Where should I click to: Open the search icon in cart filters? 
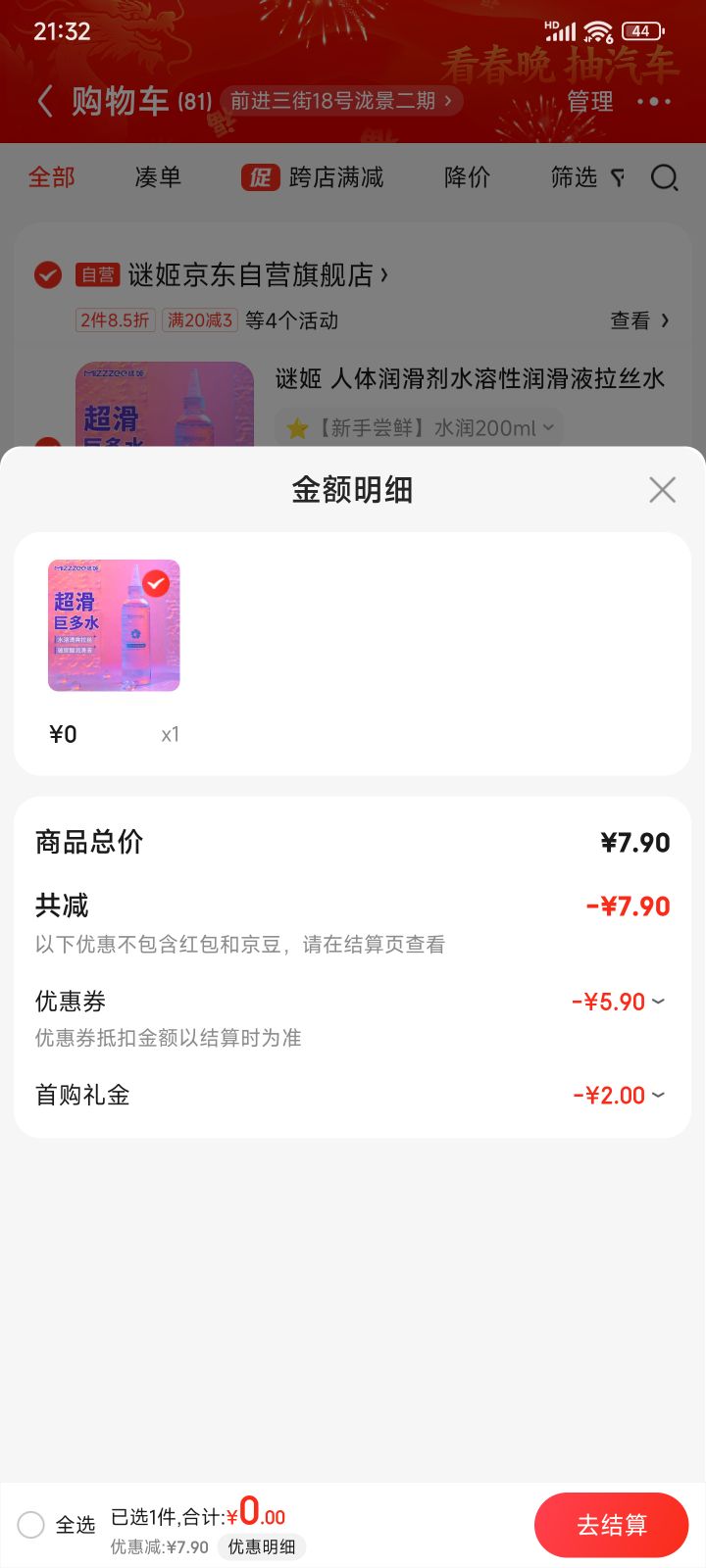[x=665, y=177]
